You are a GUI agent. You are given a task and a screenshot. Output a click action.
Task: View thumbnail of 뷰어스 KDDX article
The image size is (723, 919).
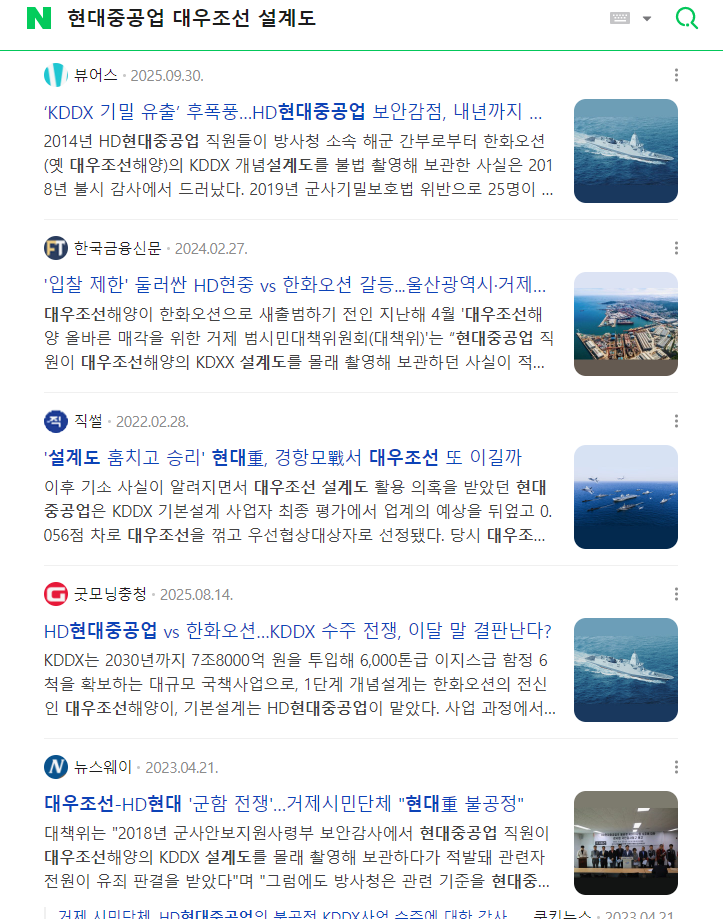point(626,151)
